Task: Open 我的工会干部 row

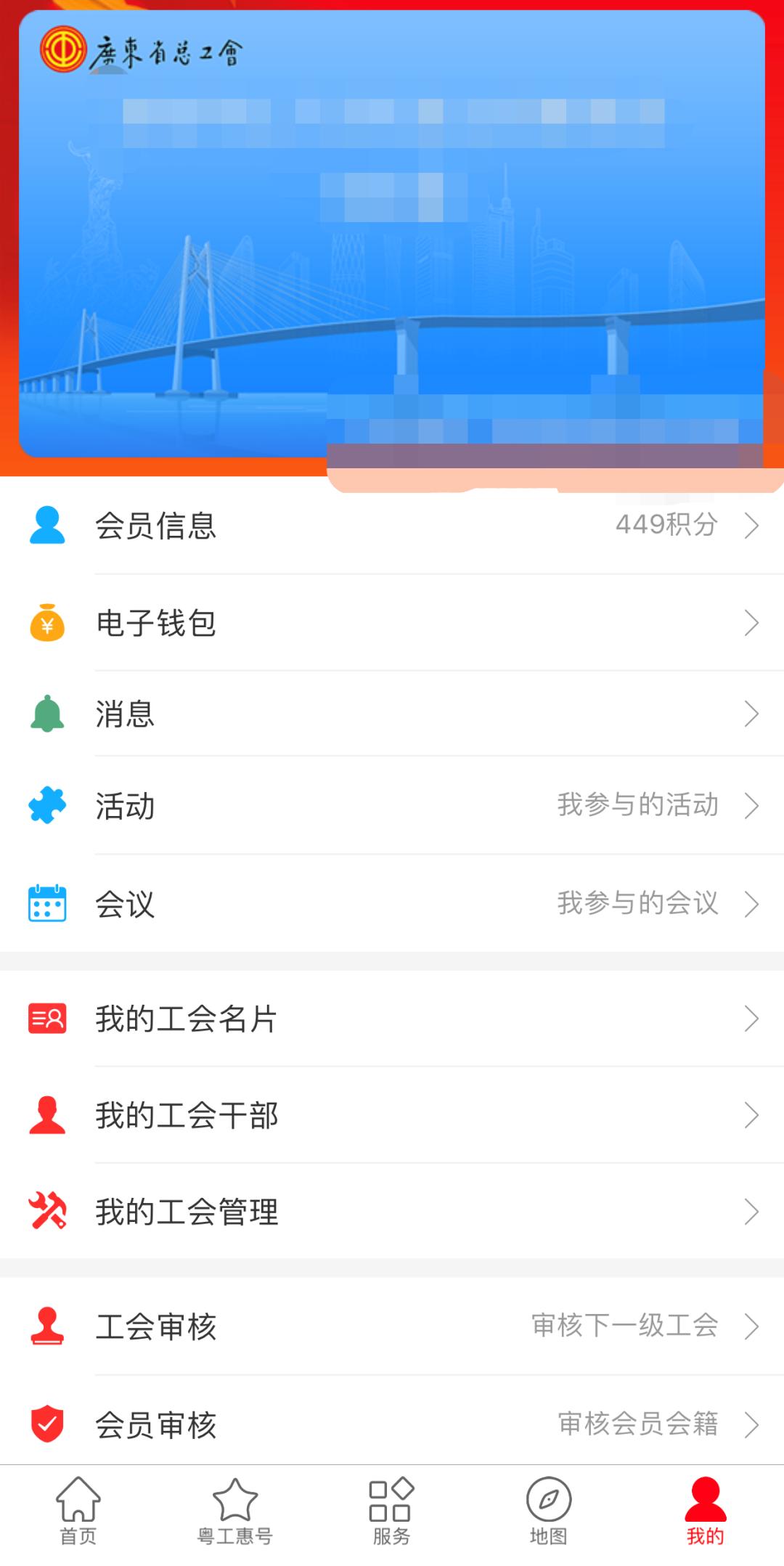Action: (x=392, y=1115)
